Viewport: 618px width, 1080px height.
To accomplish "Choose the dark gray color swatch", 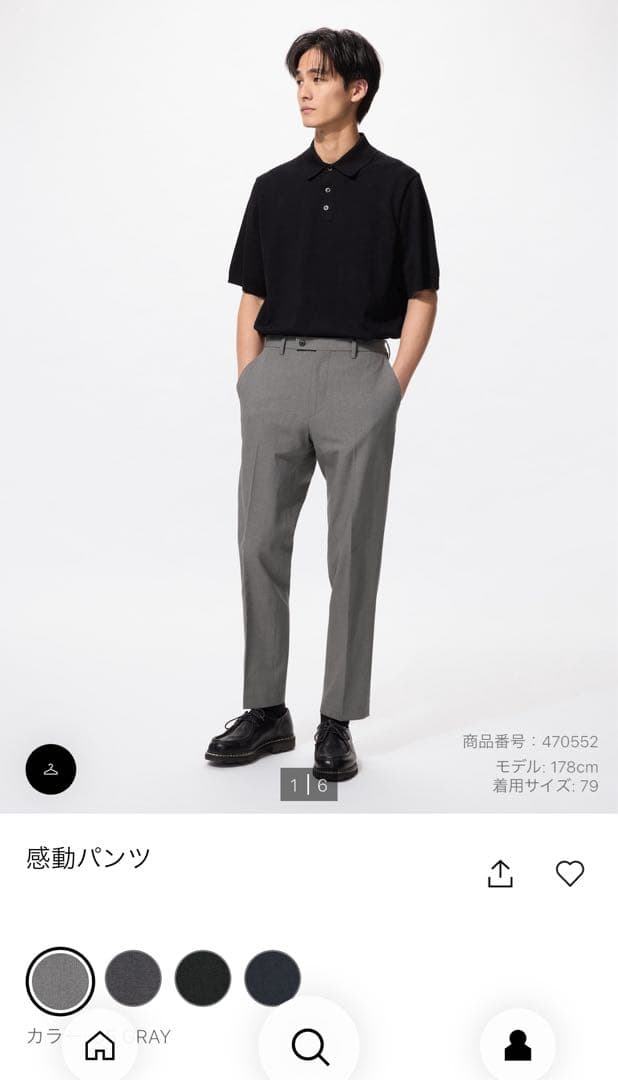I will pos(133,978).
